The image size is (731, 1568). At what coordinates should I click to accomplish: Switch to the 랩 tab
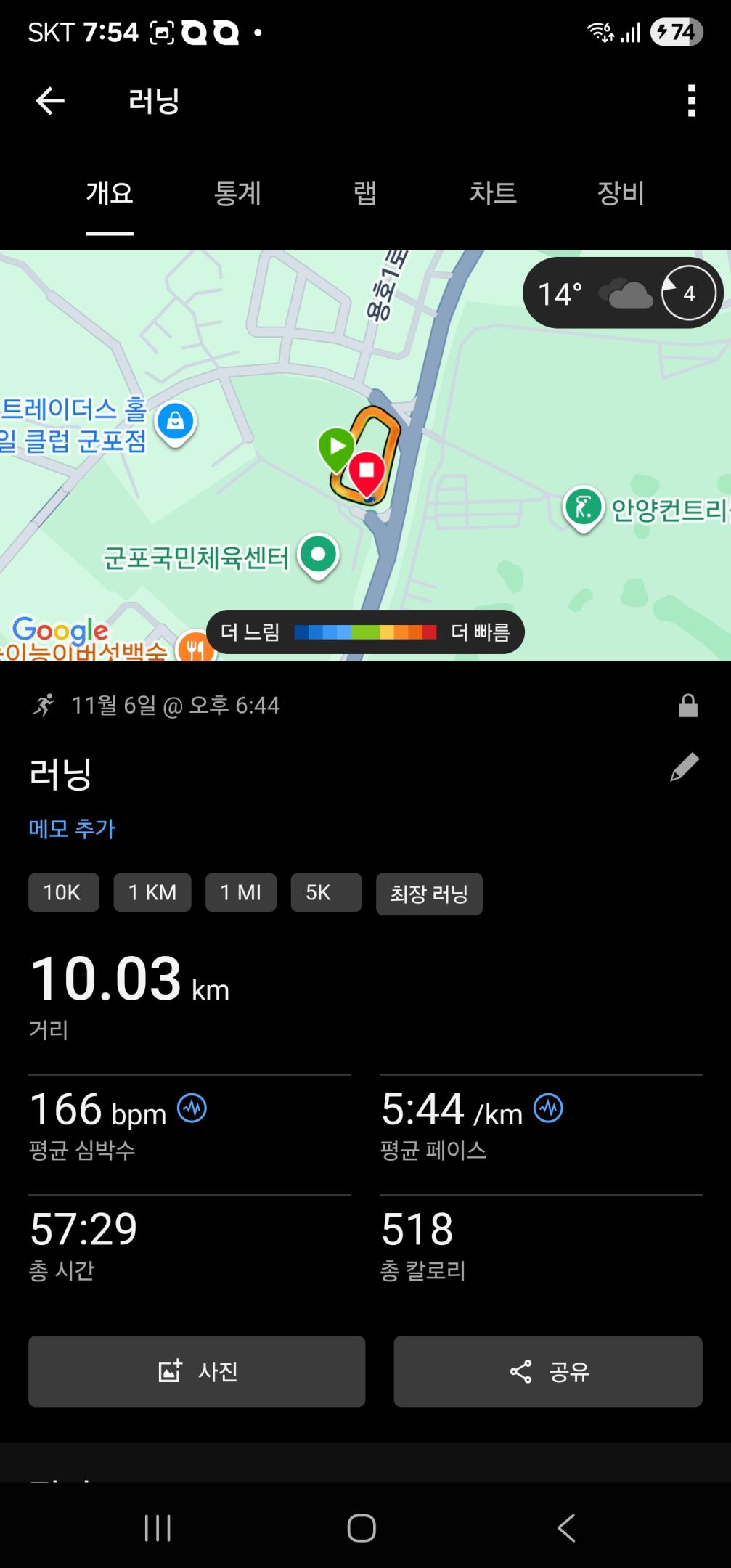364,193
